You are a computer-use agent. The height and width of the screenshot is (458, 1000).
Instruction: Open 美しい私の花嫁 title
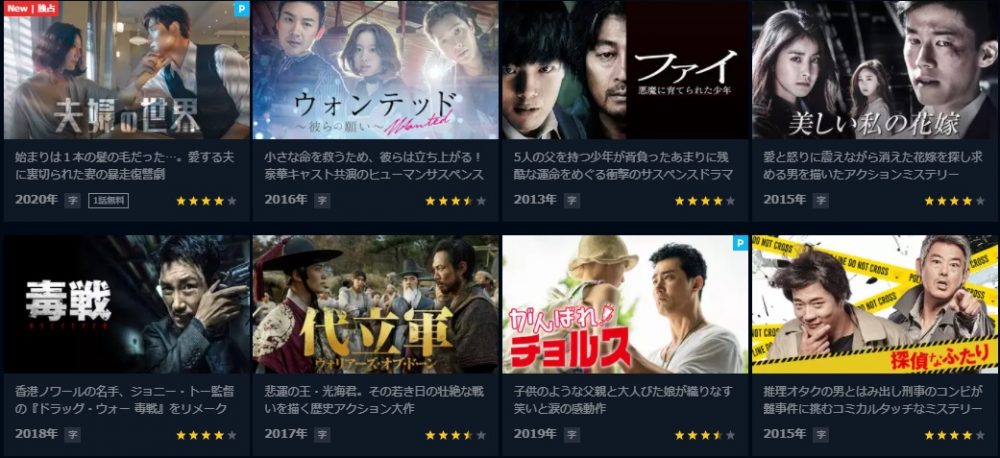coord(874,70)
